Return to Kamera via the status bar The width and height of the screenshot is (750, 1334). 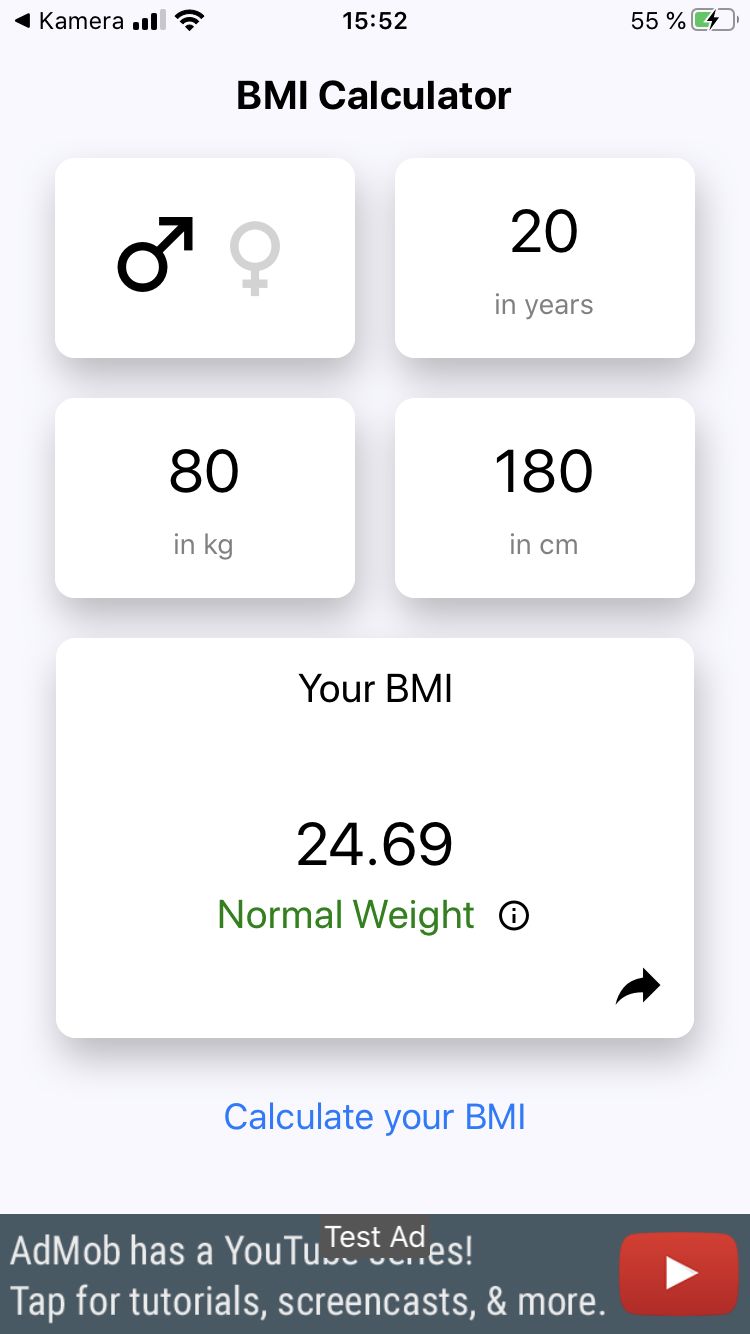pos(68,20)
